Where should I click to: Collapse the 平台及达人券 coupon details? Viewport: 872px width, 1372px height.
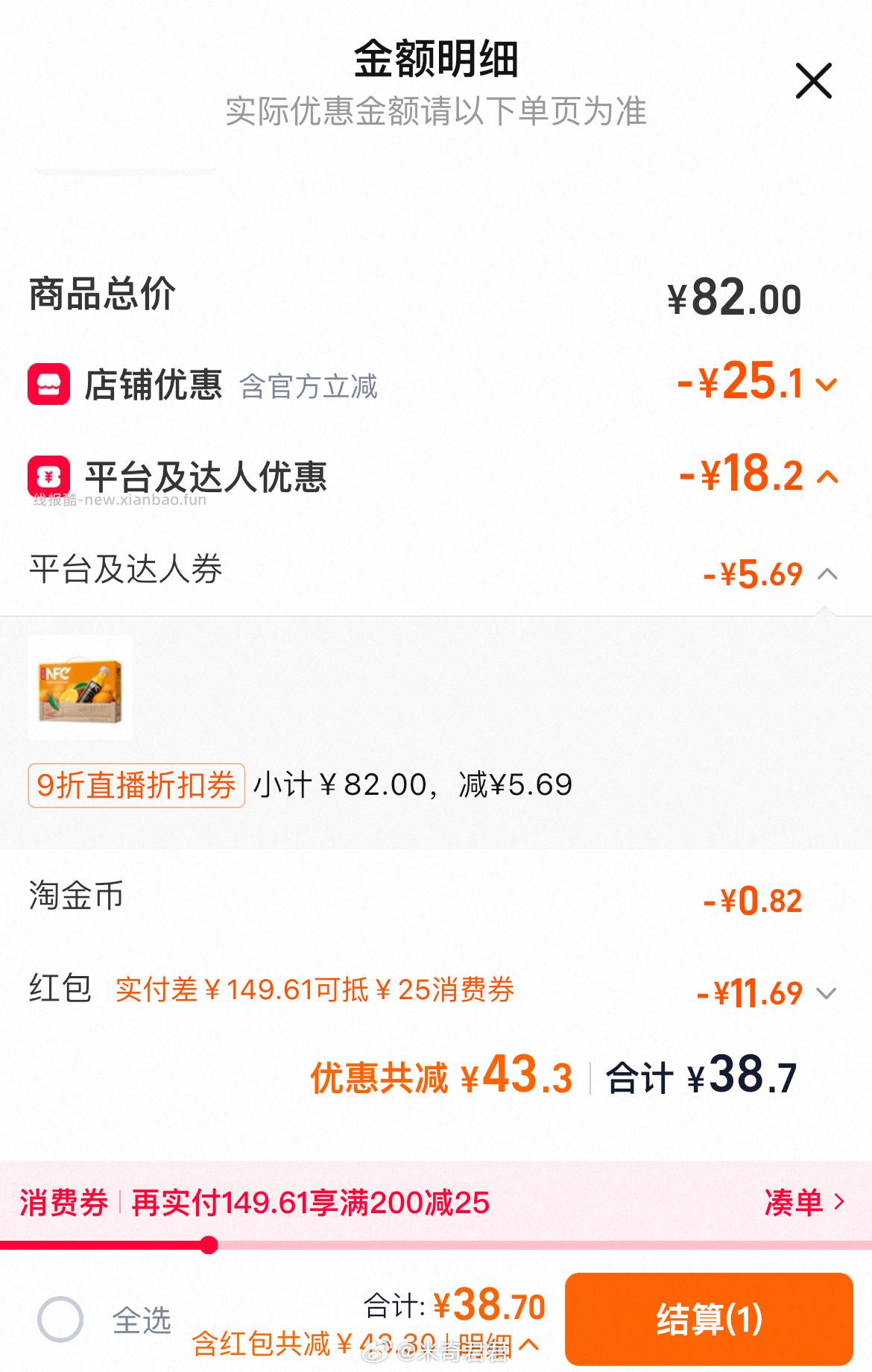point(827,574)
